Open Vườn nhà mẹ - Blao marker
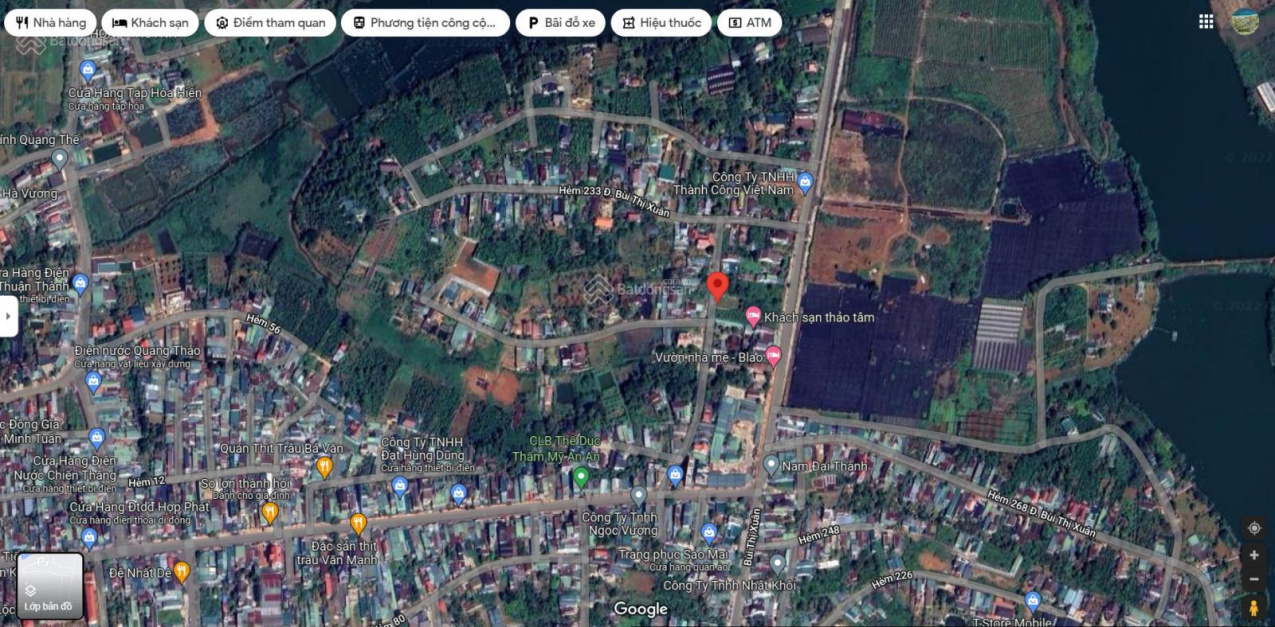The width and height of the screenshot is (1275, 627). coord(773,356)
